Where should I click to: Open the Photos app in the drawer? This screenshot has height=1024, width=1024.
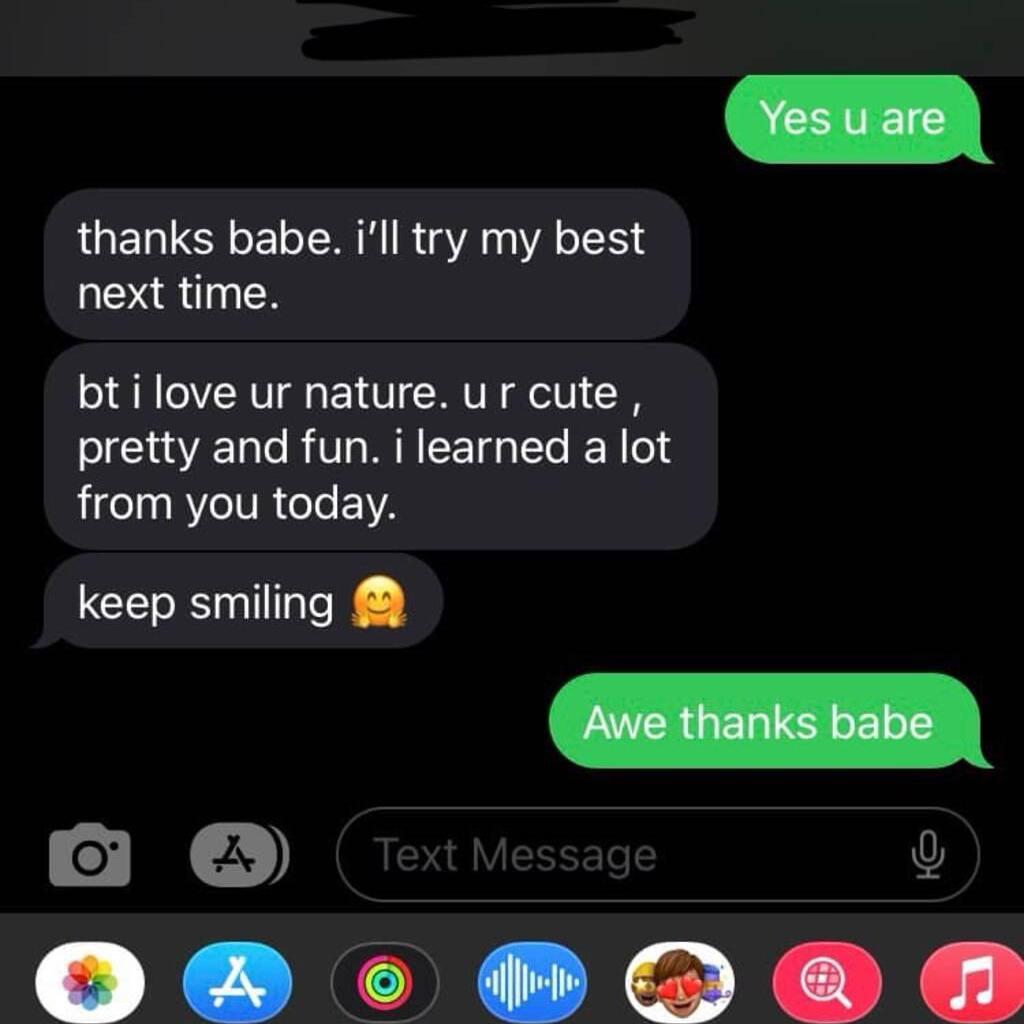90,982
